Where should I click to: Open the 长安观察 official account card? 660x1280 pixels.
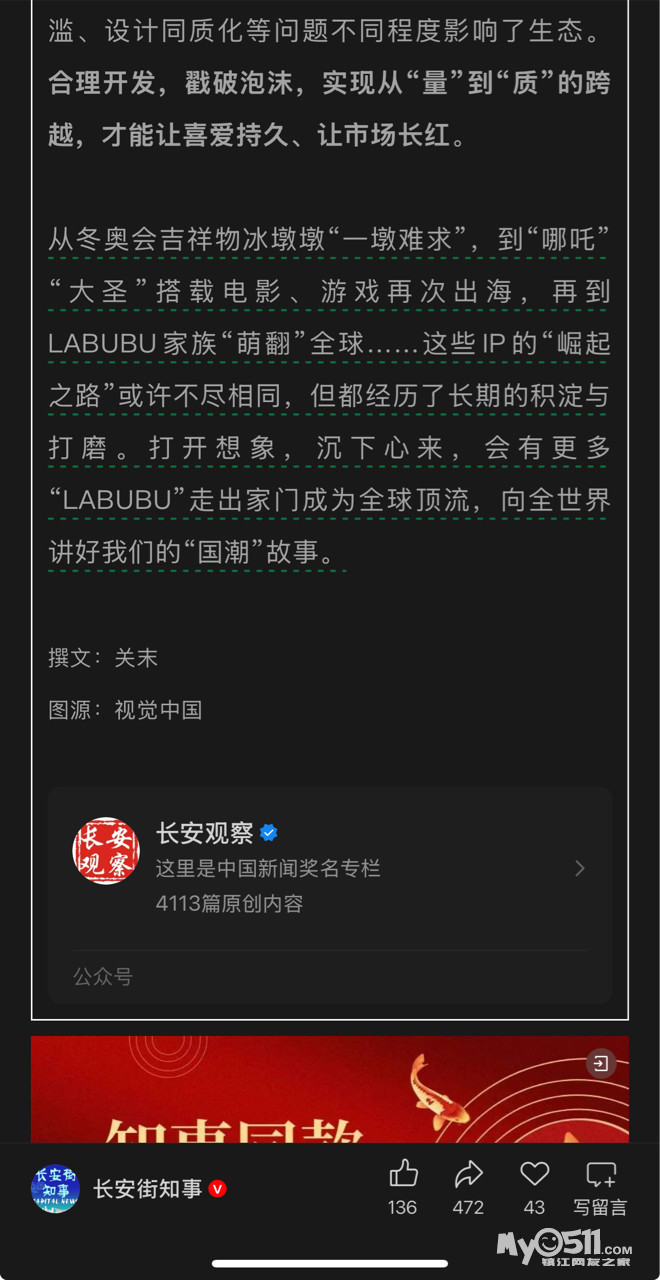click(x=330, y=895)
